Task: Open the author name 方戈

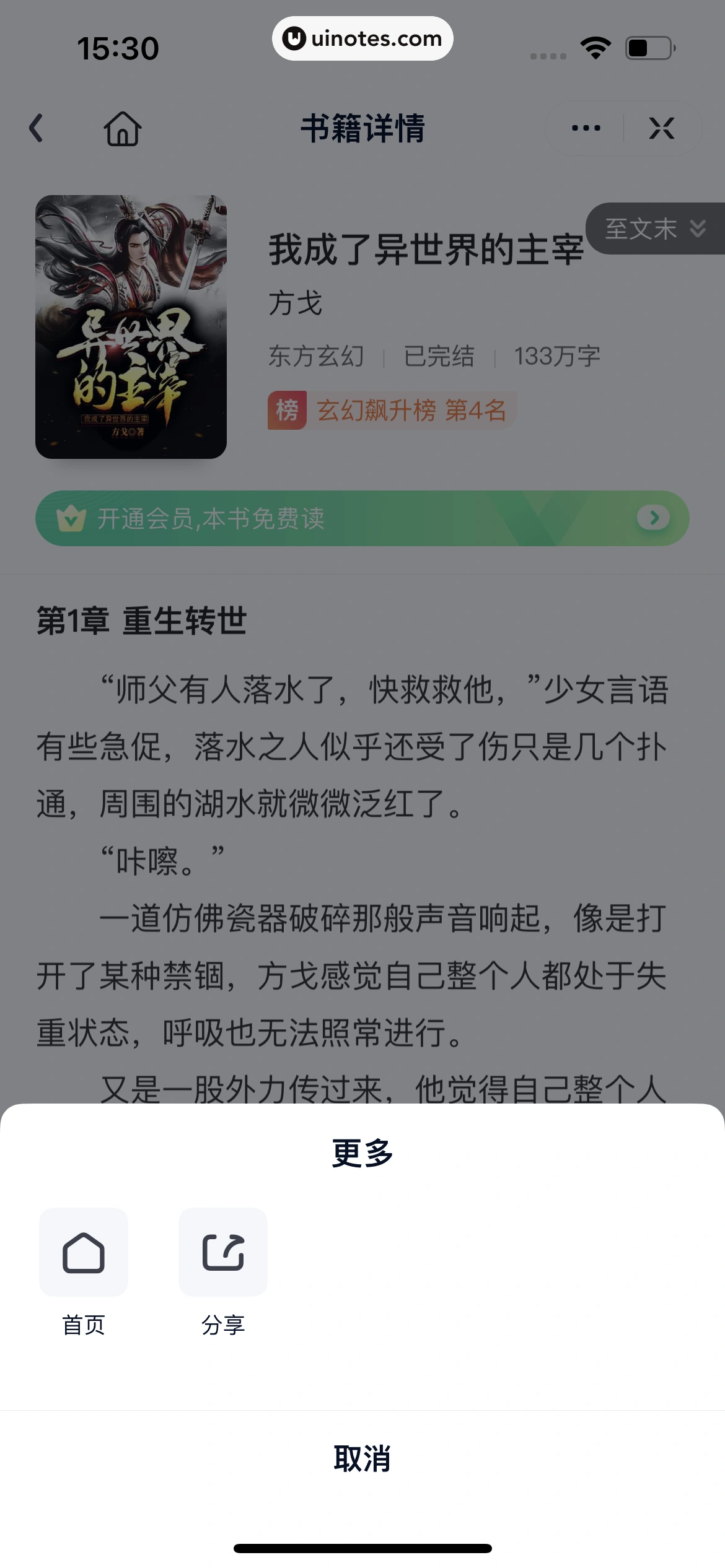Action: point(294,303)
